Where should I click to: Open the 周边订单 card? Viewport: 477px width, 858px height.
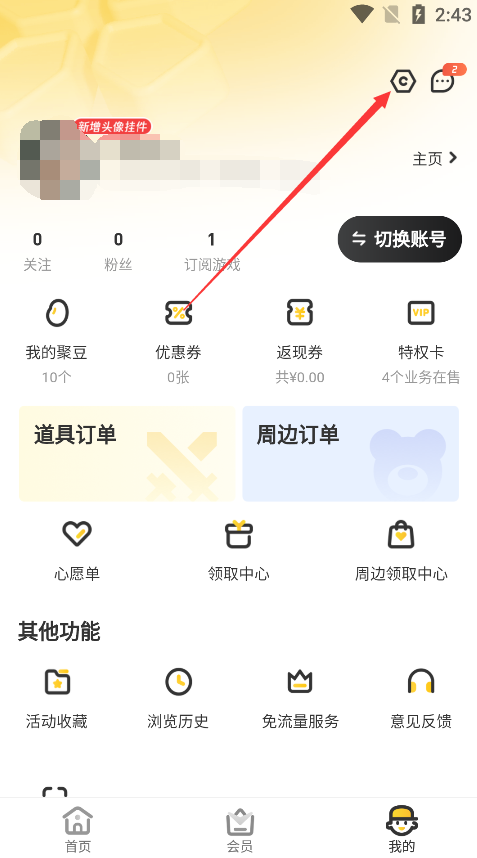coord(351,454)
